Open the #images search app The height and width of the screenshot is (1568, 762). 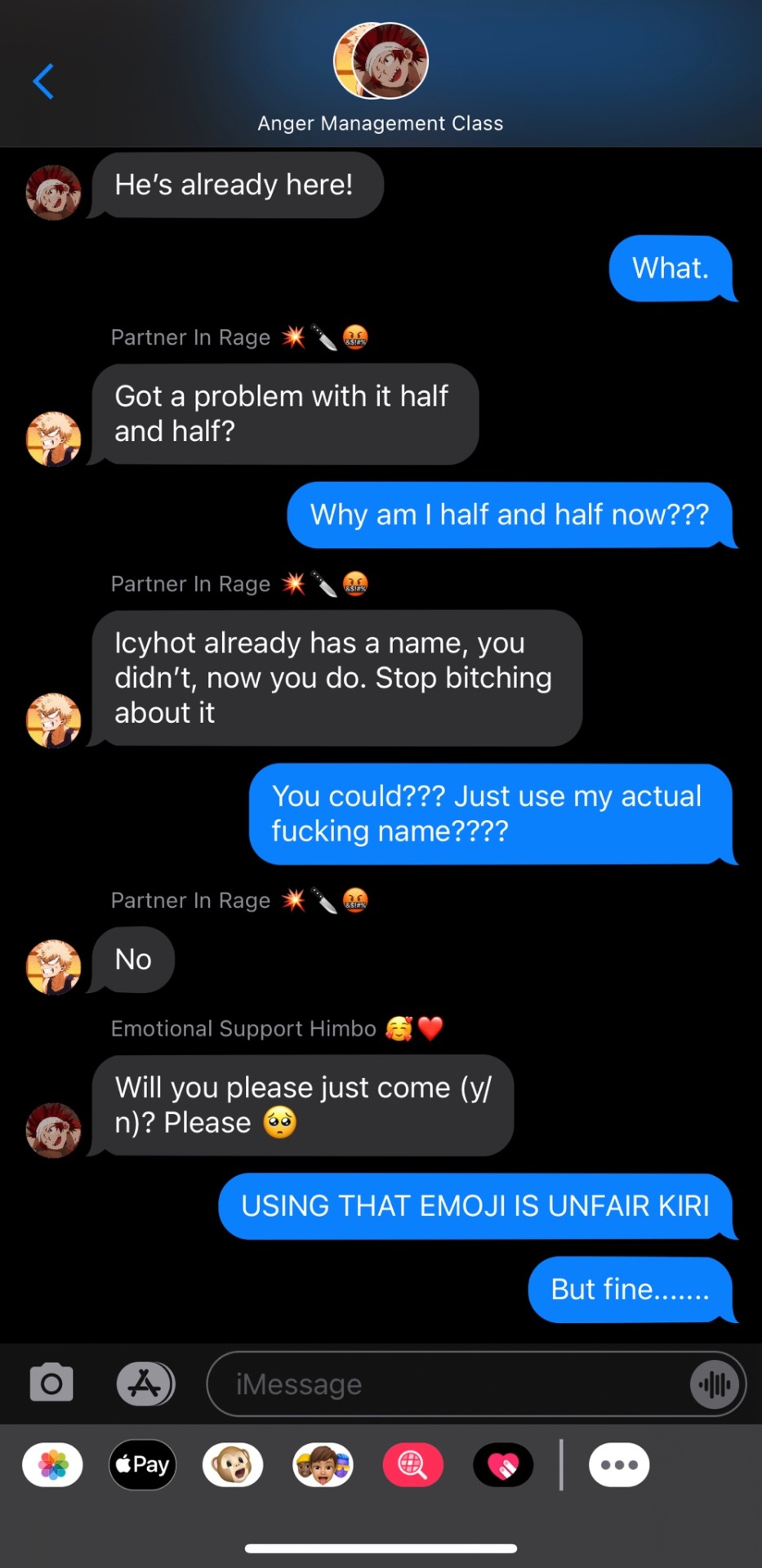(413, 1465)
